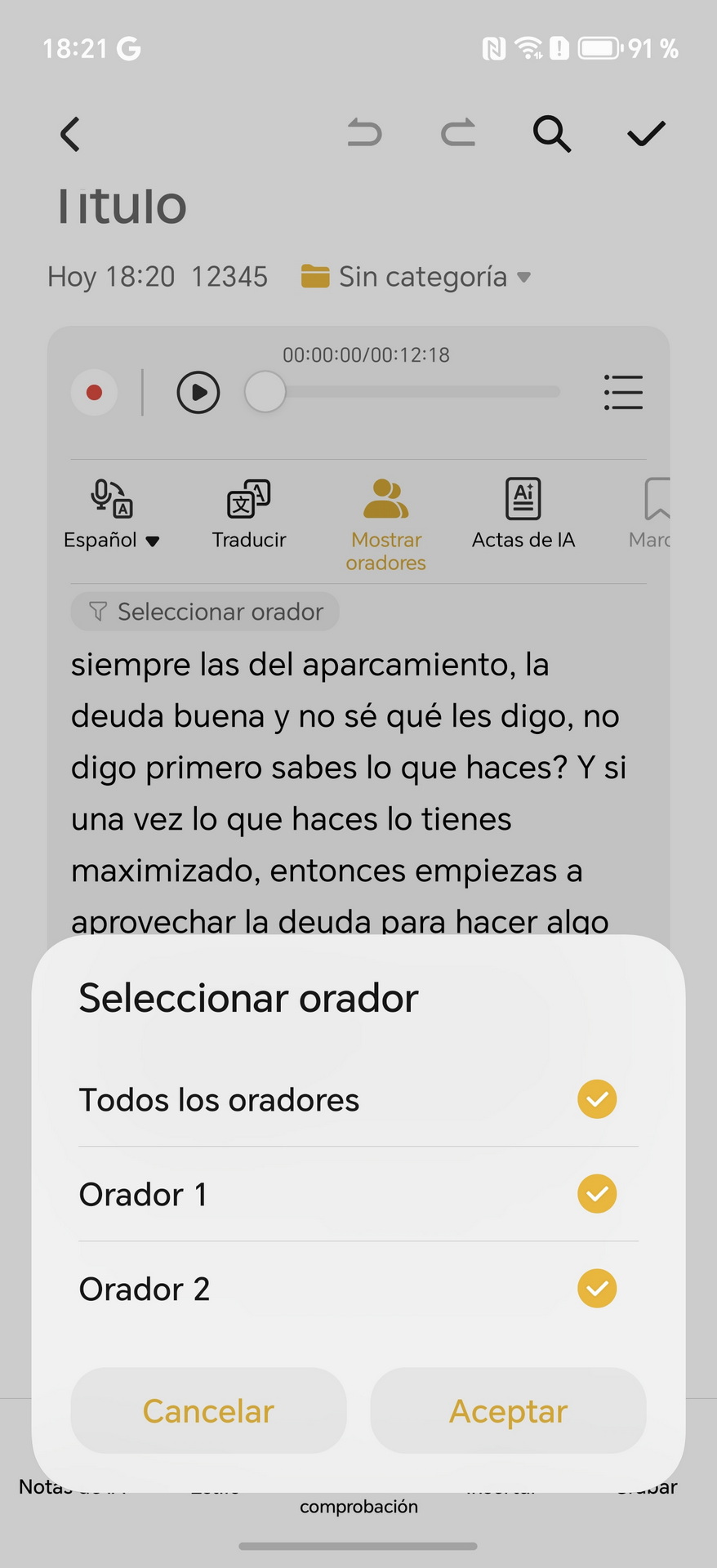This screenshot has height=1568, width=717.
Task: Confirm speaker selection with Aceptar
Action: 508,1410
